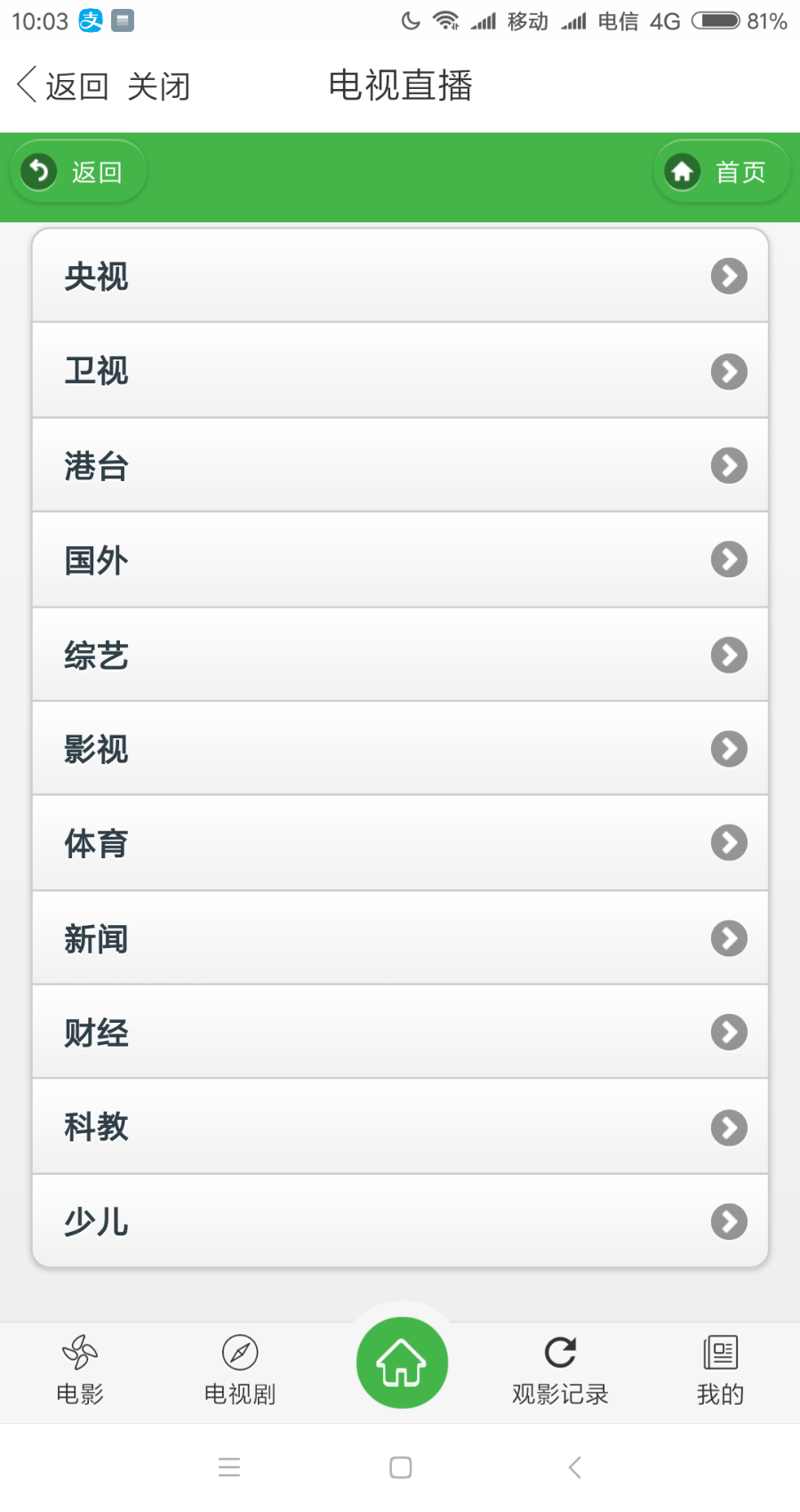Select the 港台 category
Viewport: 800px width, 1512px height.
(400, 465)
